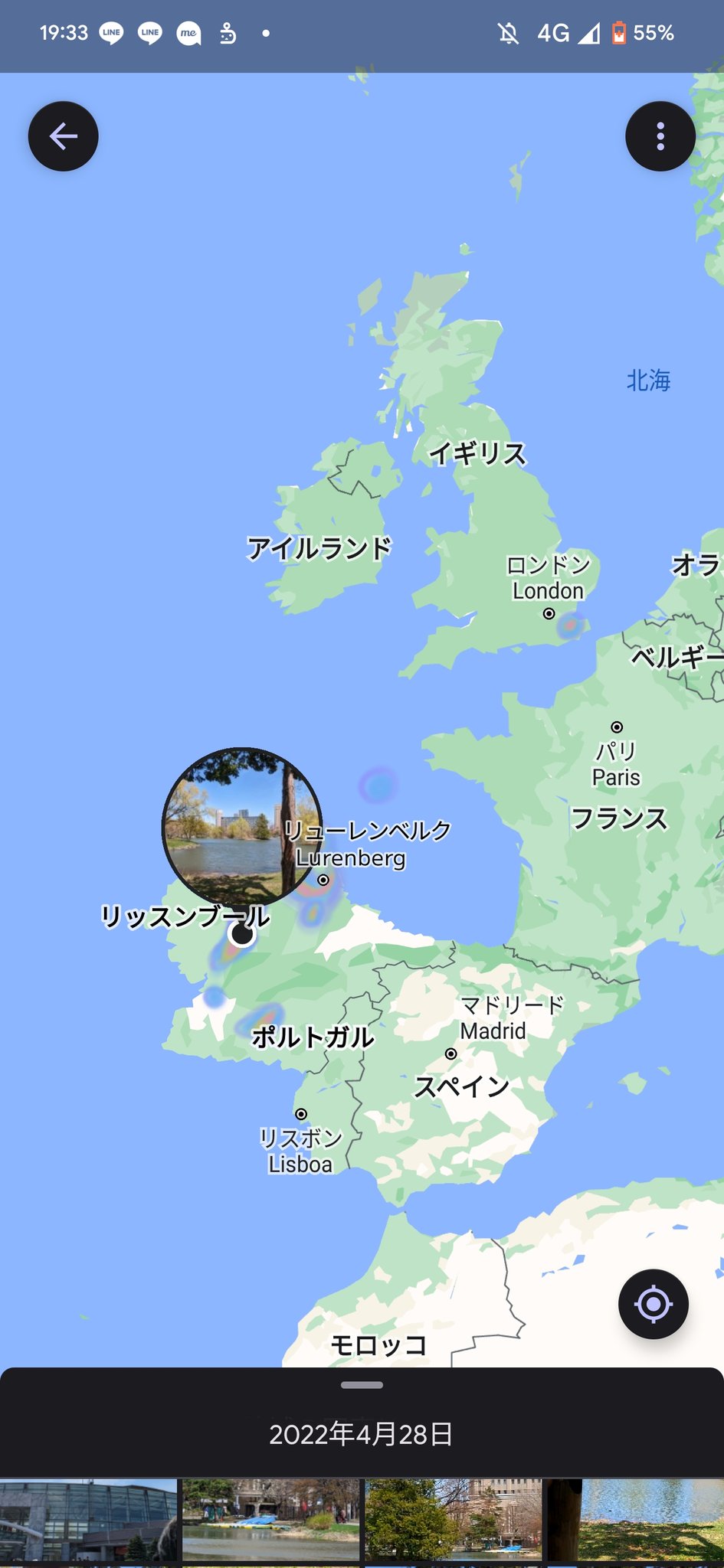This screenshot has width=724, height=1568.
Task: Open the photo of the large green tree
Action: [x=453, y=1522]
